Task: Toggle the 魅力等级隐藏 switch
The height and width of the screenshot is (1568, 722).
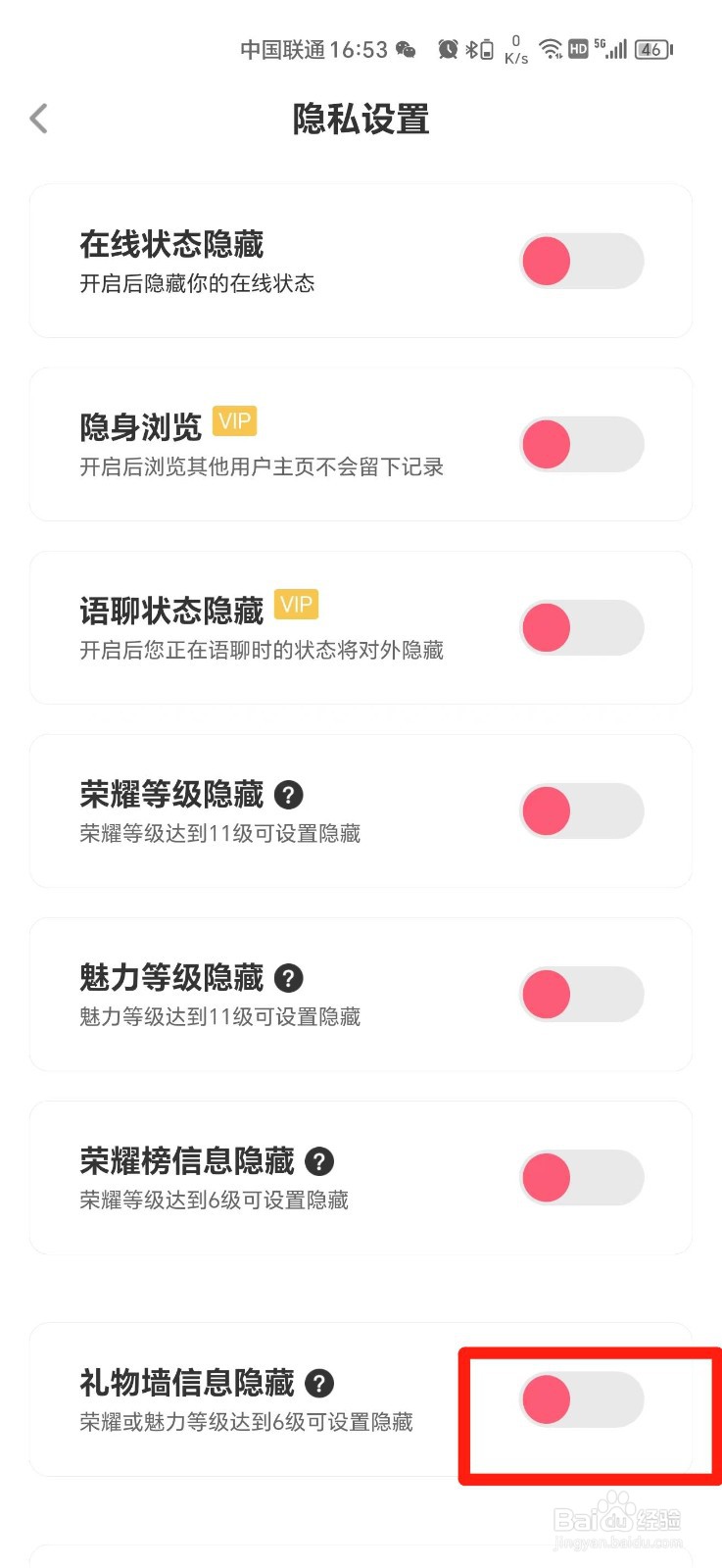Action: (582, 994)
